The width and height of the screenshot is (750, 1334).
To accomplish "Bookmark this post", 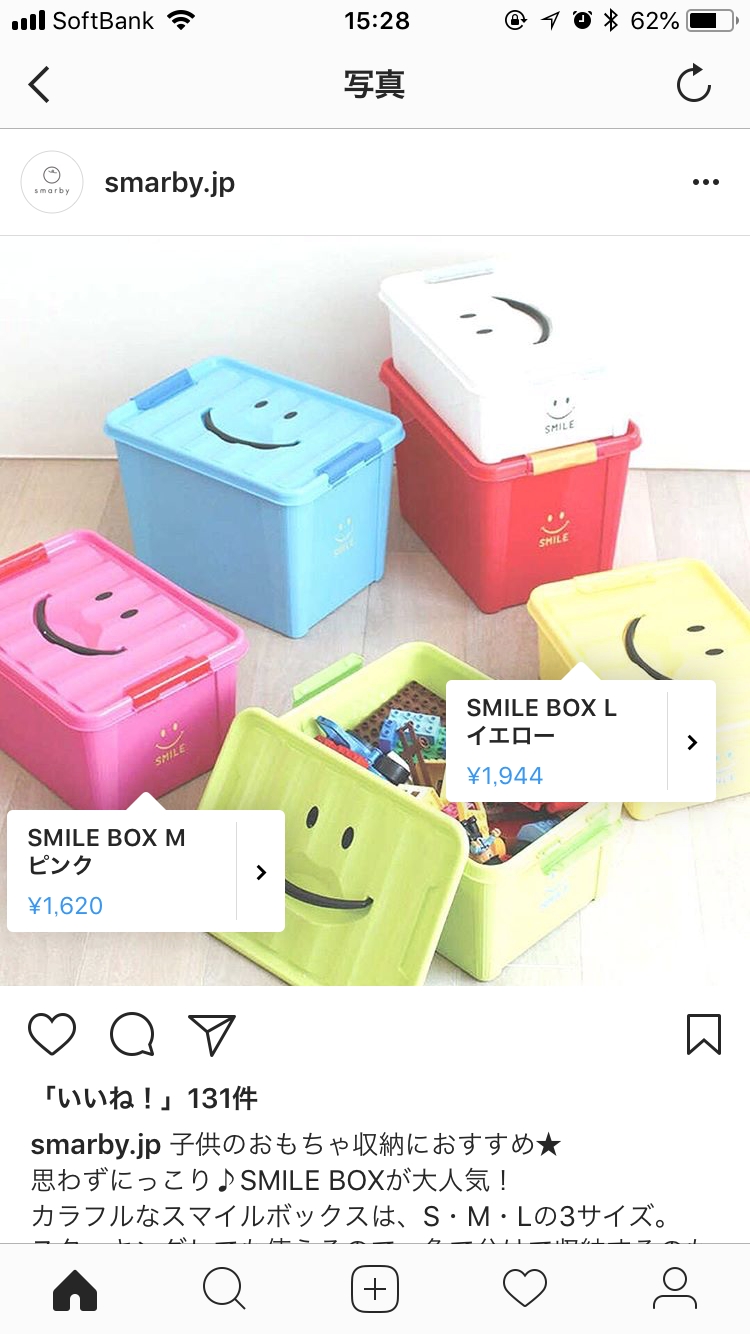I will pyautogui.click(x=704, y=1035).
